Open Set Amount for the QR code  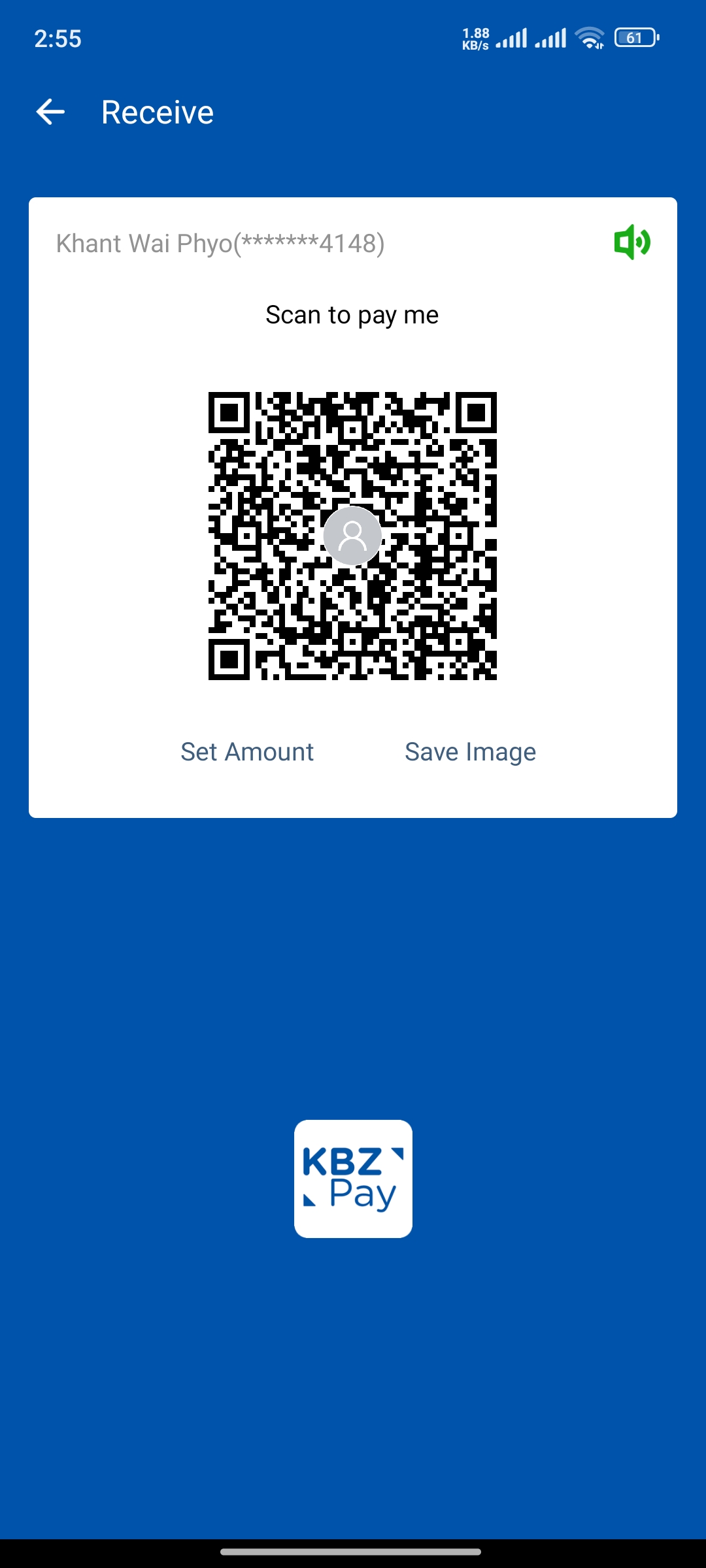[247, 752]
